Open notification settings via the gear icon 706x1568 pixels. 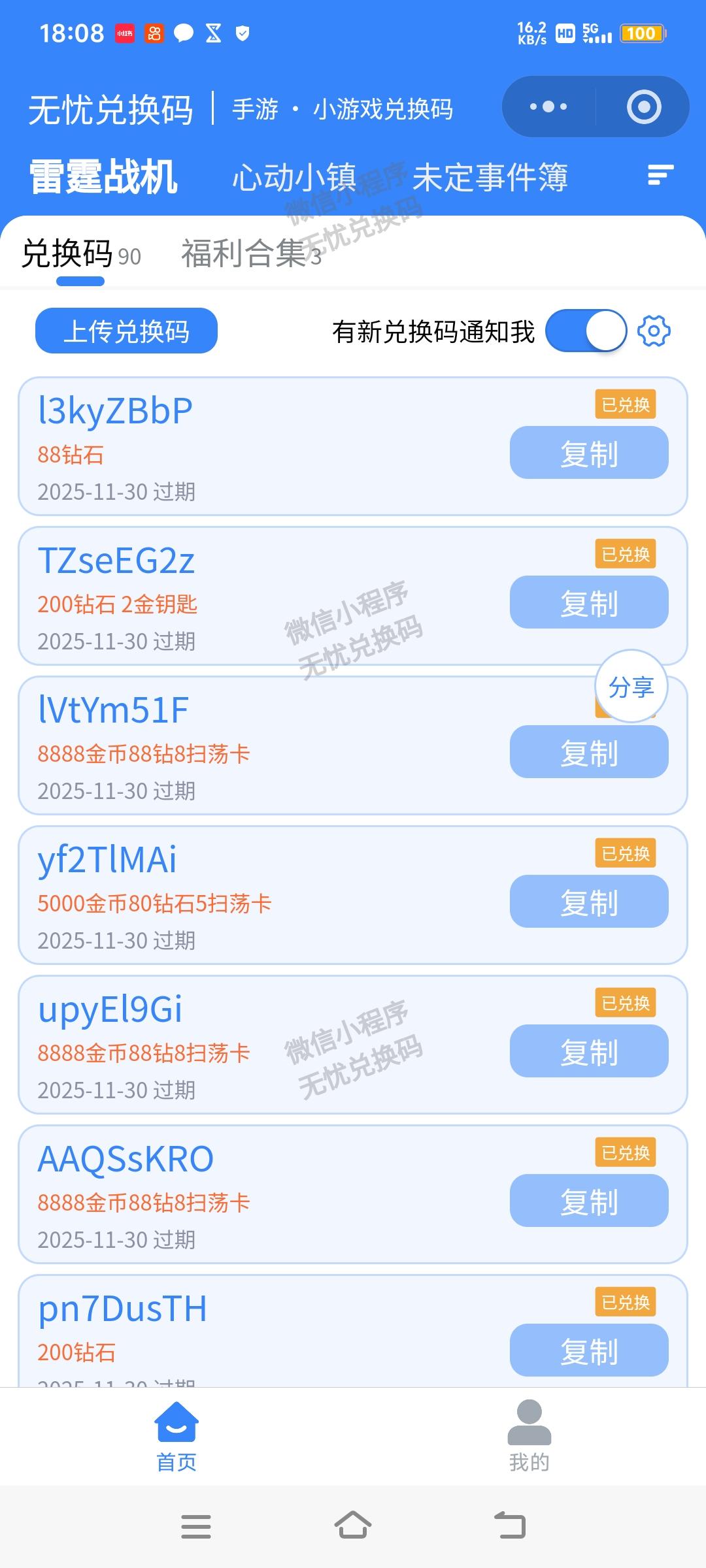[655, 332]
